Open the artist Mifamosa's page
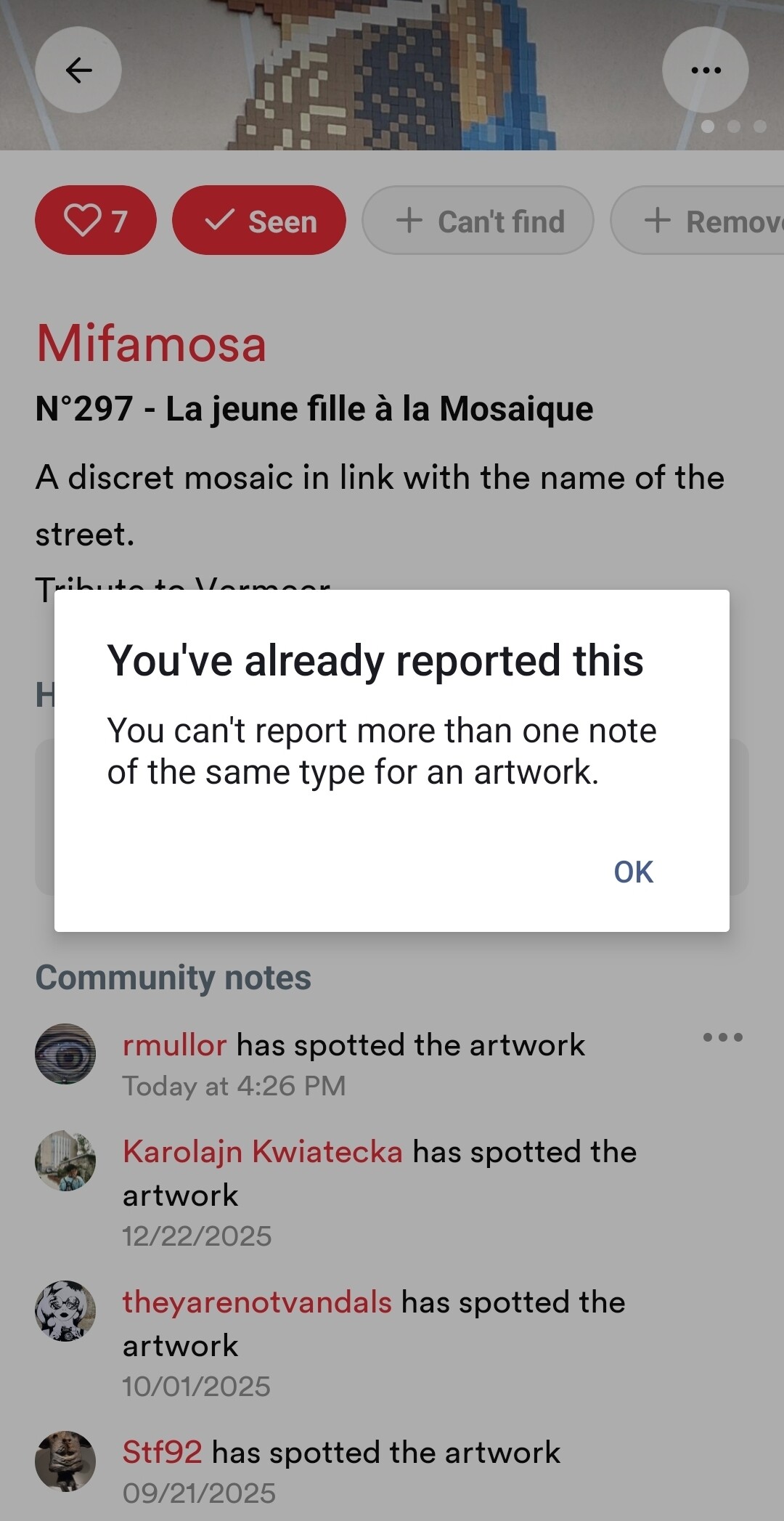Image resolution: width=784 pixels, height=1521 pixels. [x=151, y=344]
